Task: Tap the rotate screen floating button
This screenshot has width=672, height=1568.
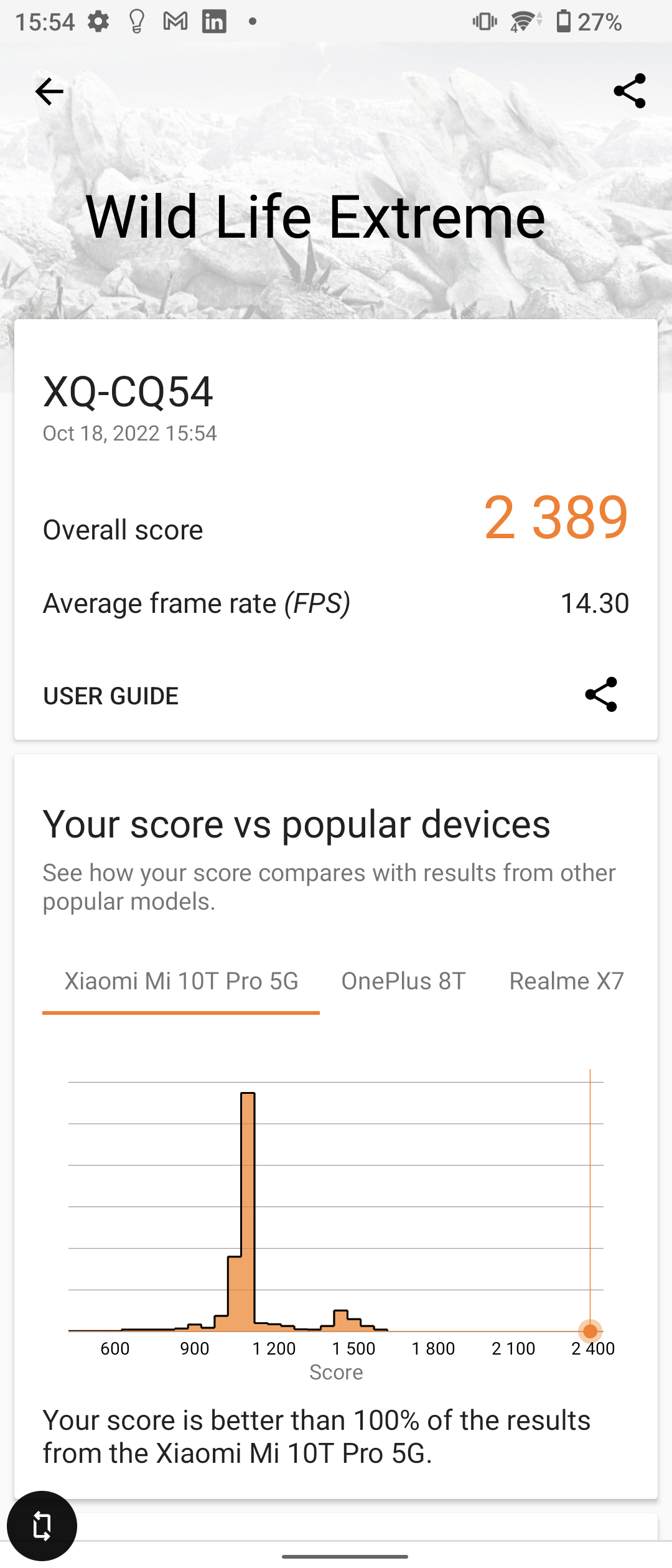Action: pyautogui.click(x=42, y=1526)
